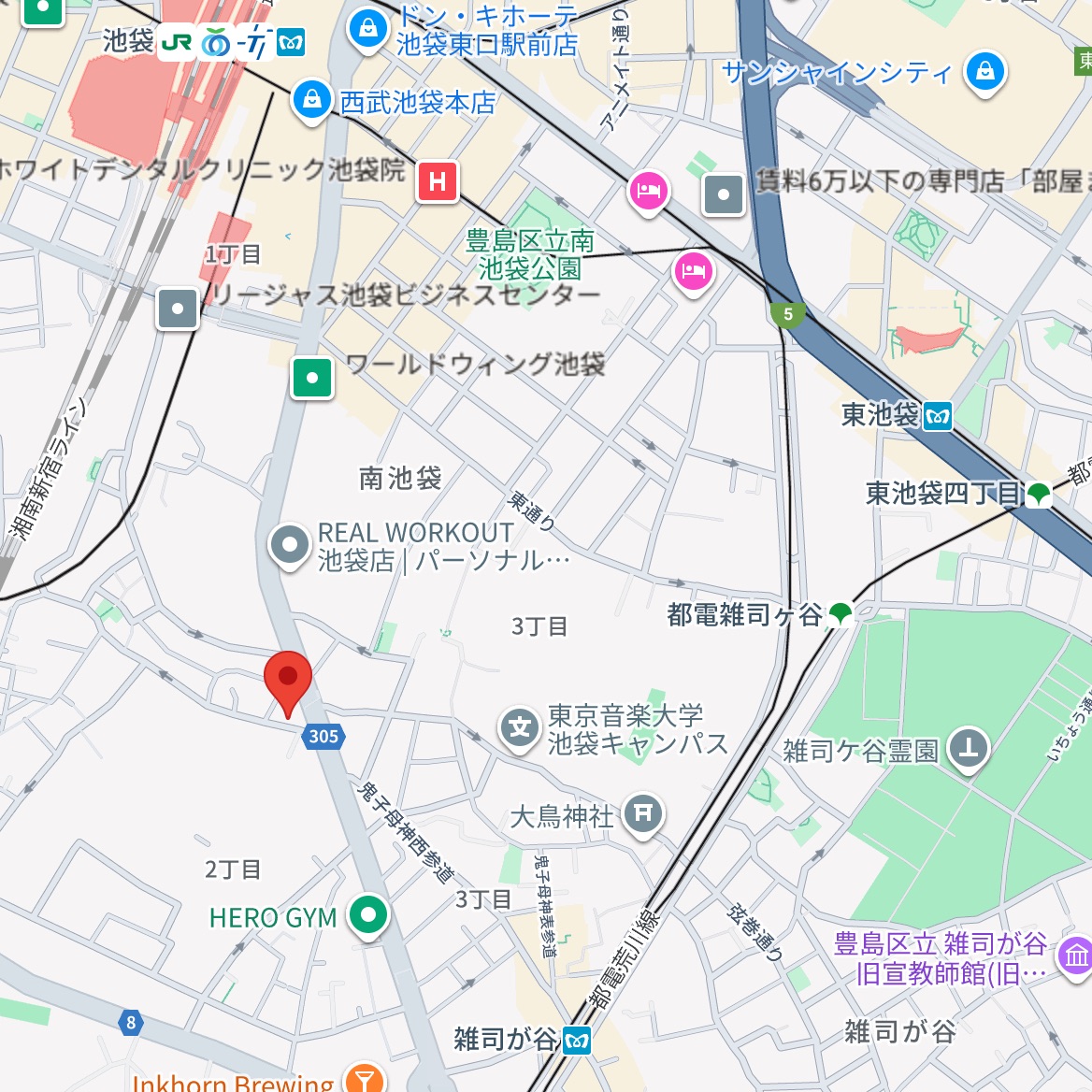Open the リージャス池袋ビジネスセンター marker

tap(178, 309)
